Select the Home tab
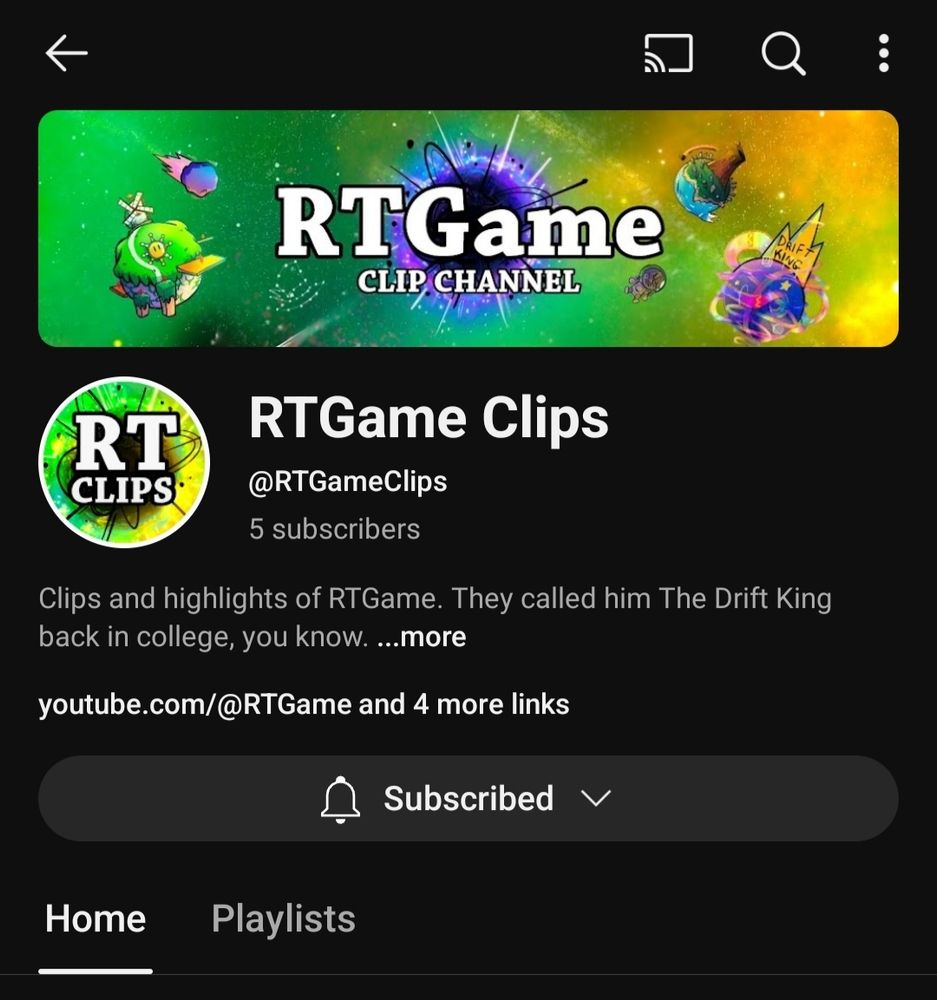This screenshot has height=1000, width=937. click(x=94, y=918)
